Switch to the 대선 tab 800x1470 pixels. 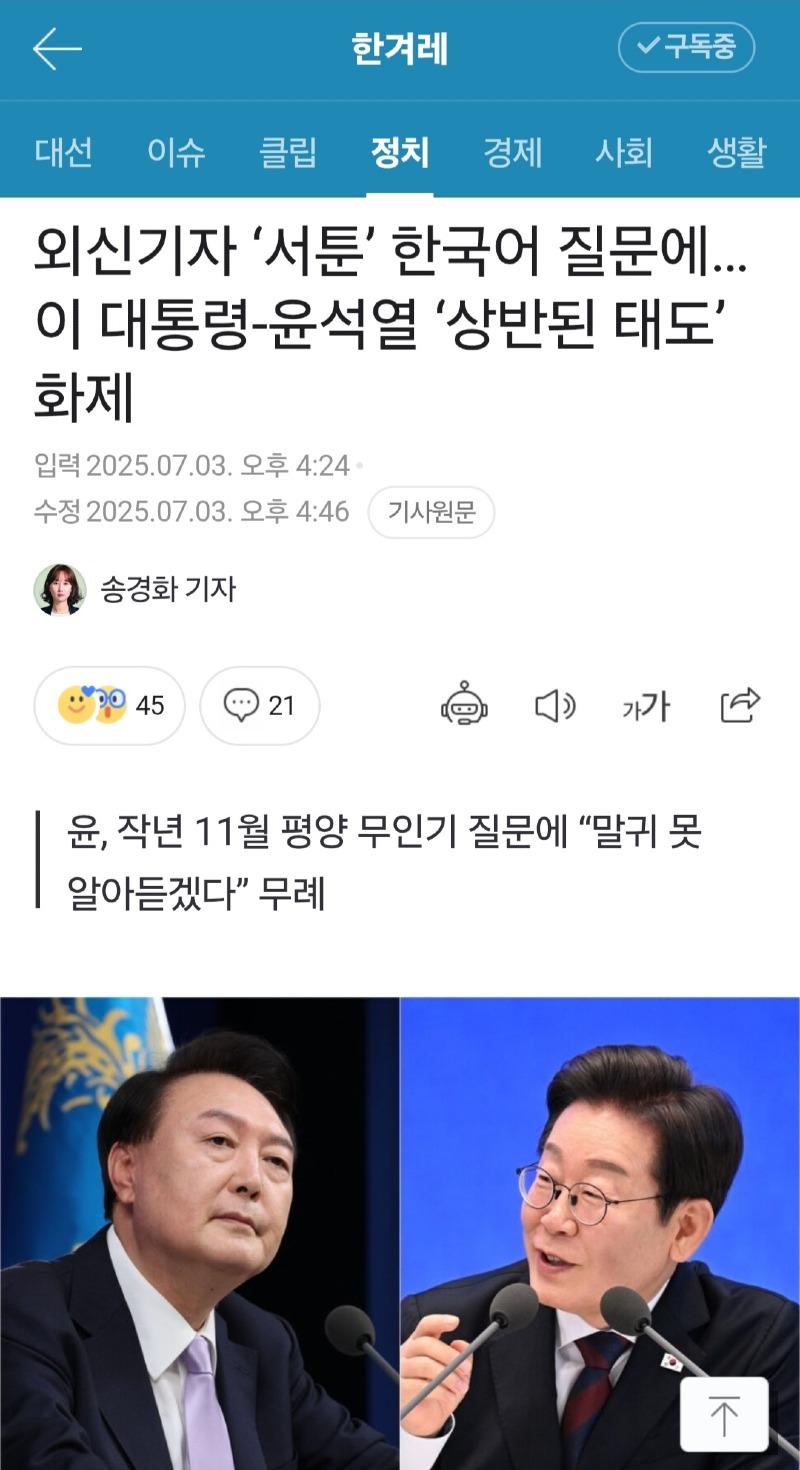[x=64, y=152]
